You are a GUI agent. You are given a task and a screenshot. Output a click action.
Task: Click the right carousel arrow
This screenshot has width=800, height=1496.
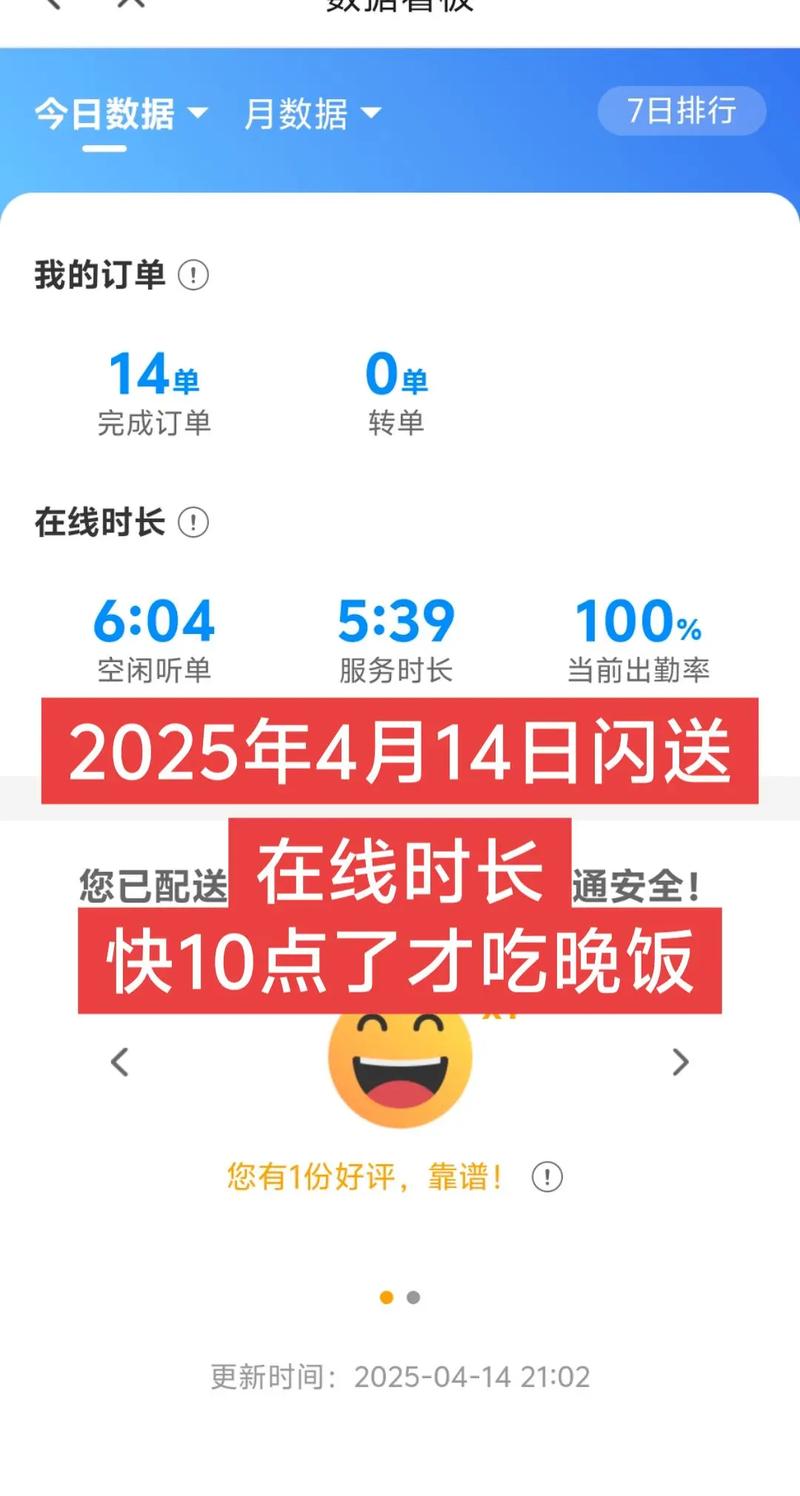(x=681, y=1062)
